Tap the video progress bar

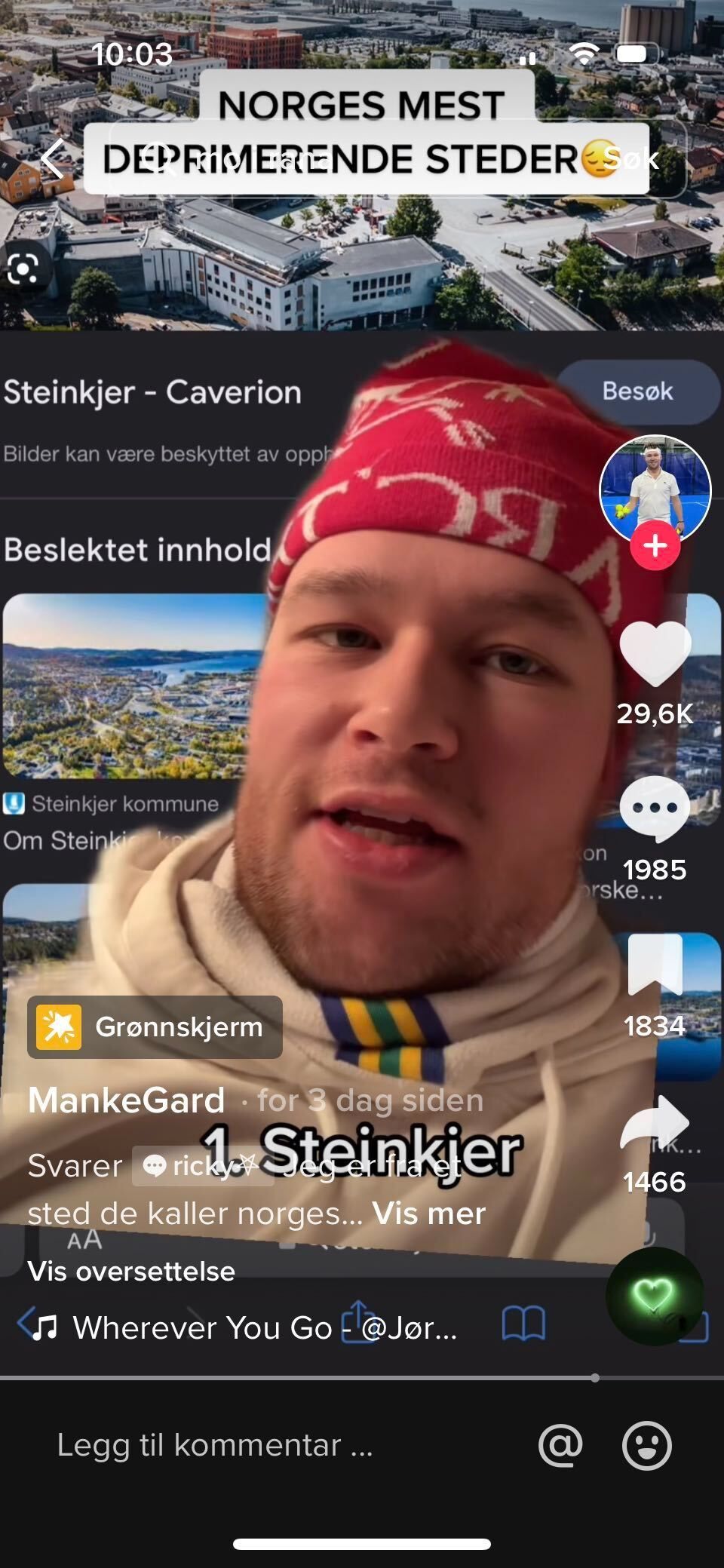point(362,1378)
